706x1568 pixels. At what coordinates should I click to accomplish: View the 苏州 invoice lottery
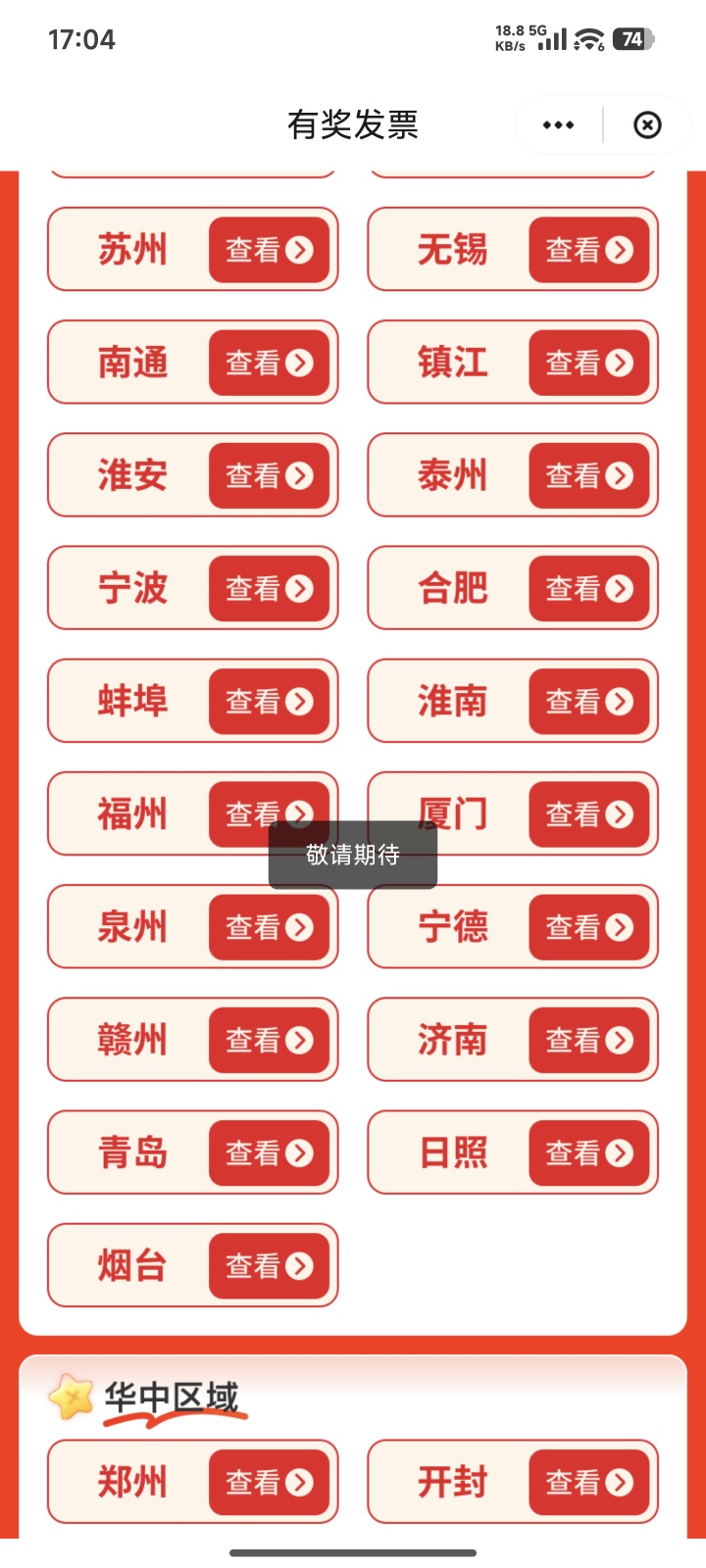269,250
